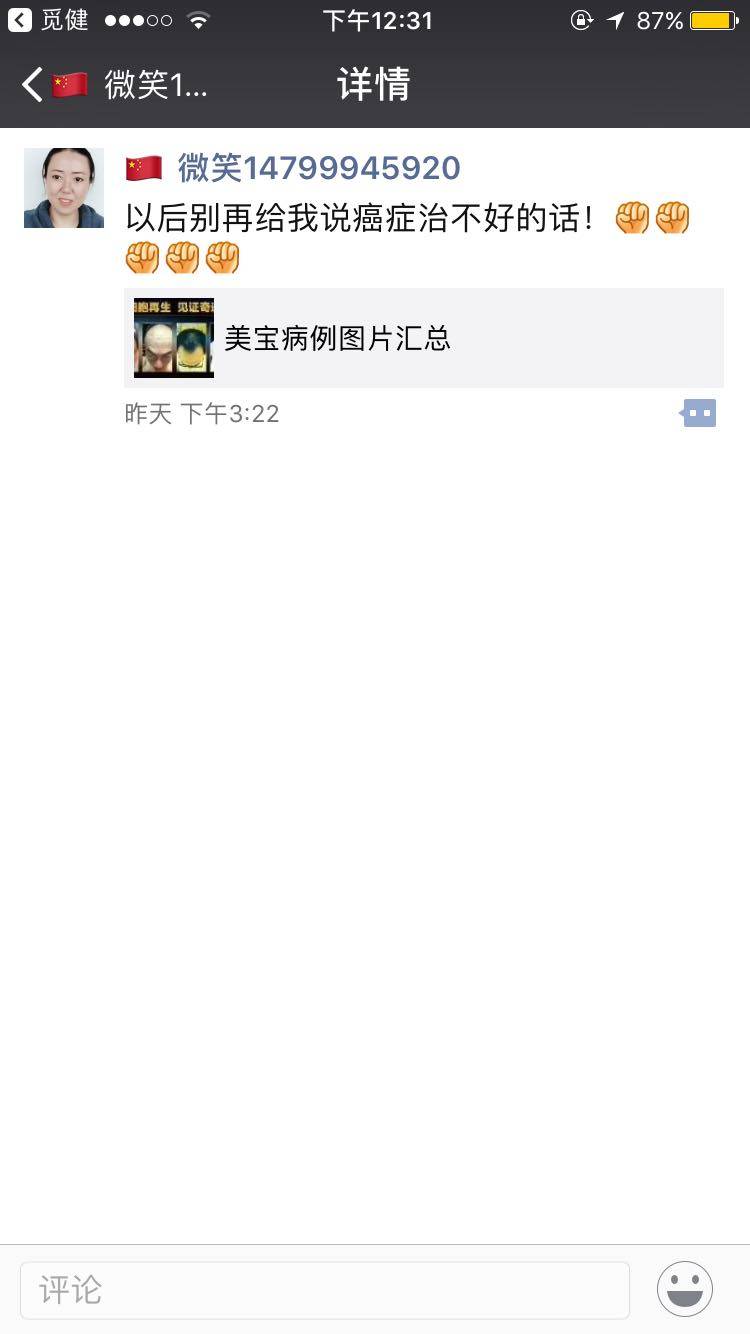Viewport: 750px width, 1334px height.
Task: Open the poster's profile avatar
Action: tap(64, 188)
